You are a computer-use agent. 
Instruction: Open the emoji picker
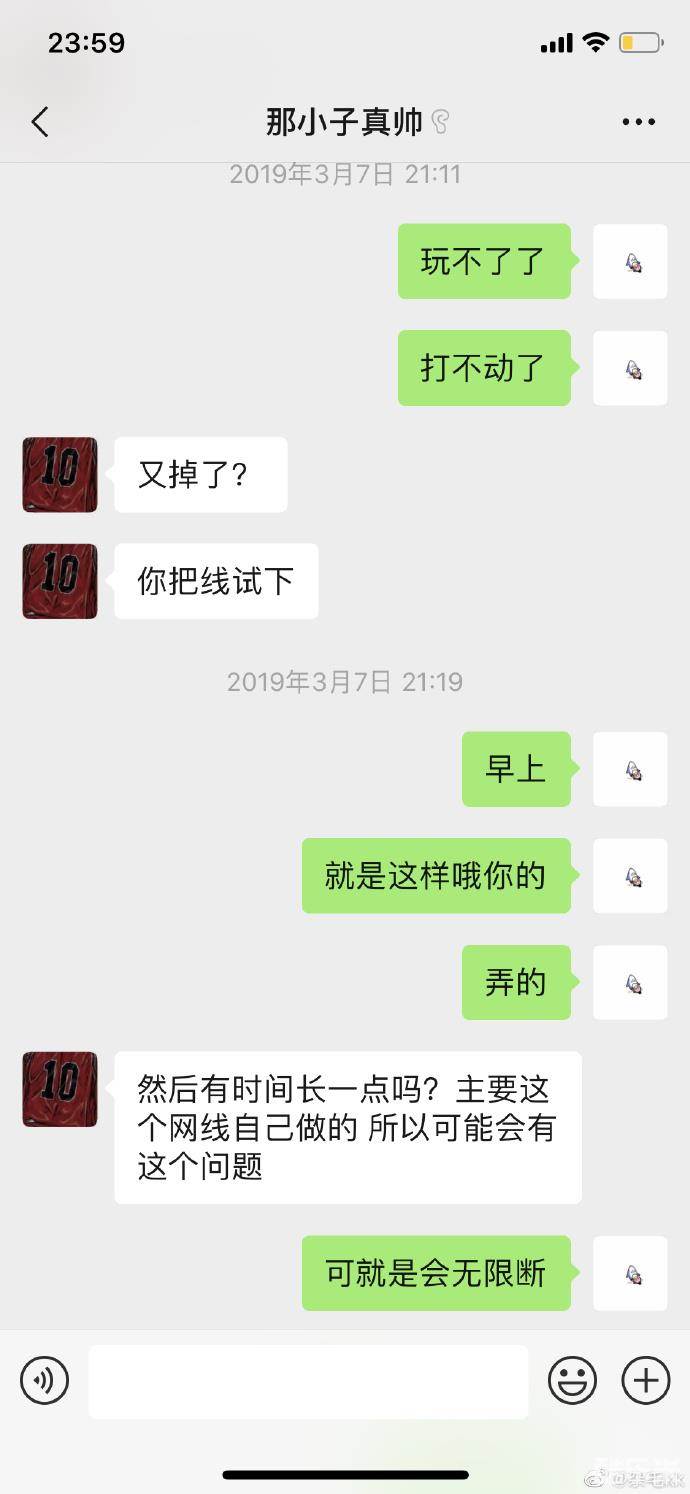572,1381
